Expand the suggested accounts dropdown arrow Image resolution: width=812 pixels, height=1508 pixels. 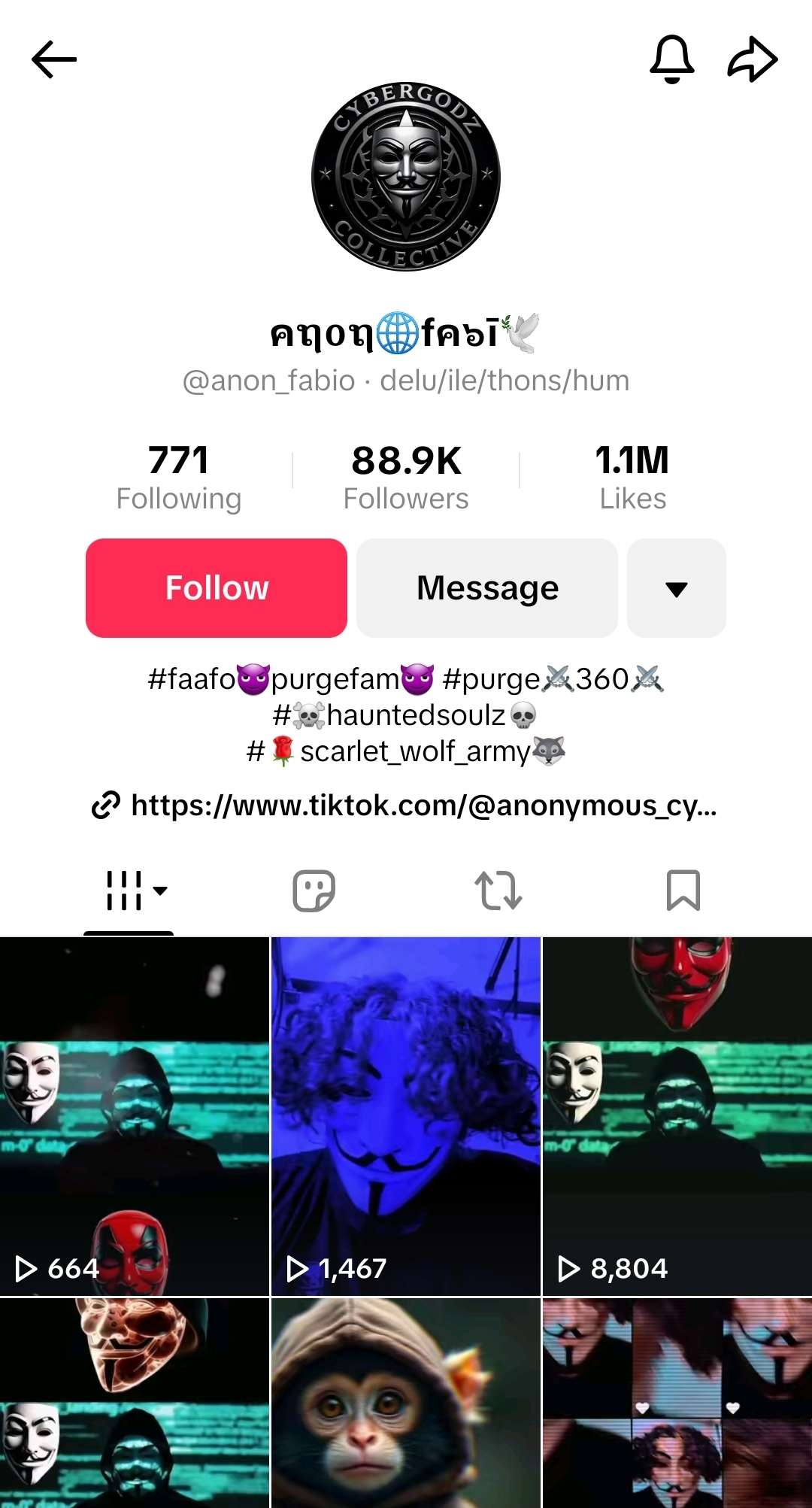coord(677,588)
